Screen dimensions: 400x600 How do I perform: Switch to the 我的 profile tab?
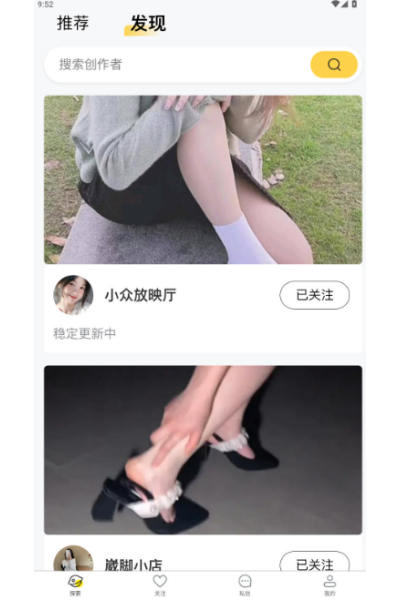(x=330, y=585)
